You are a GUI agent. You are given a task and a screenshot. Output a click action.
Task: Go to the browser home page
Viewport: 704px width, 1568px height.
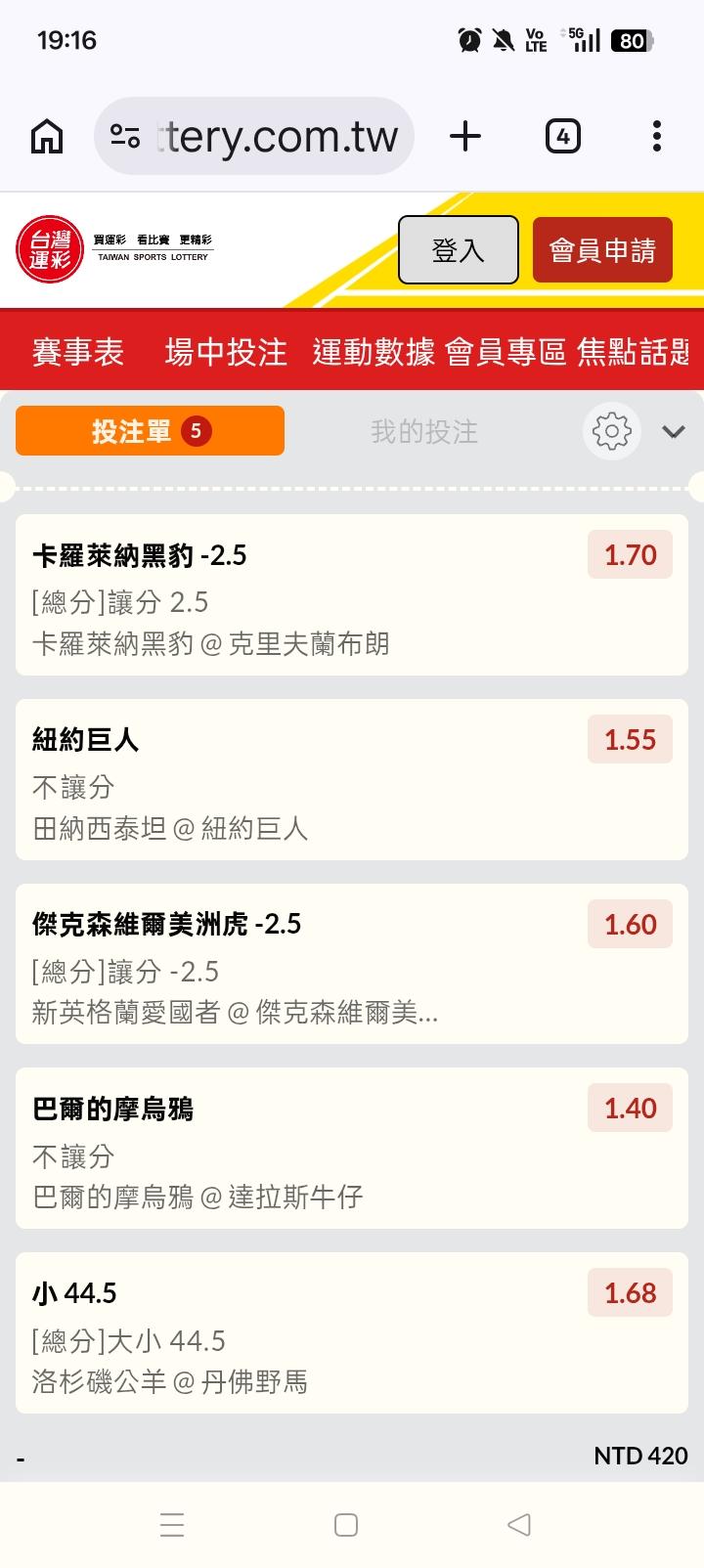(47, 136)
